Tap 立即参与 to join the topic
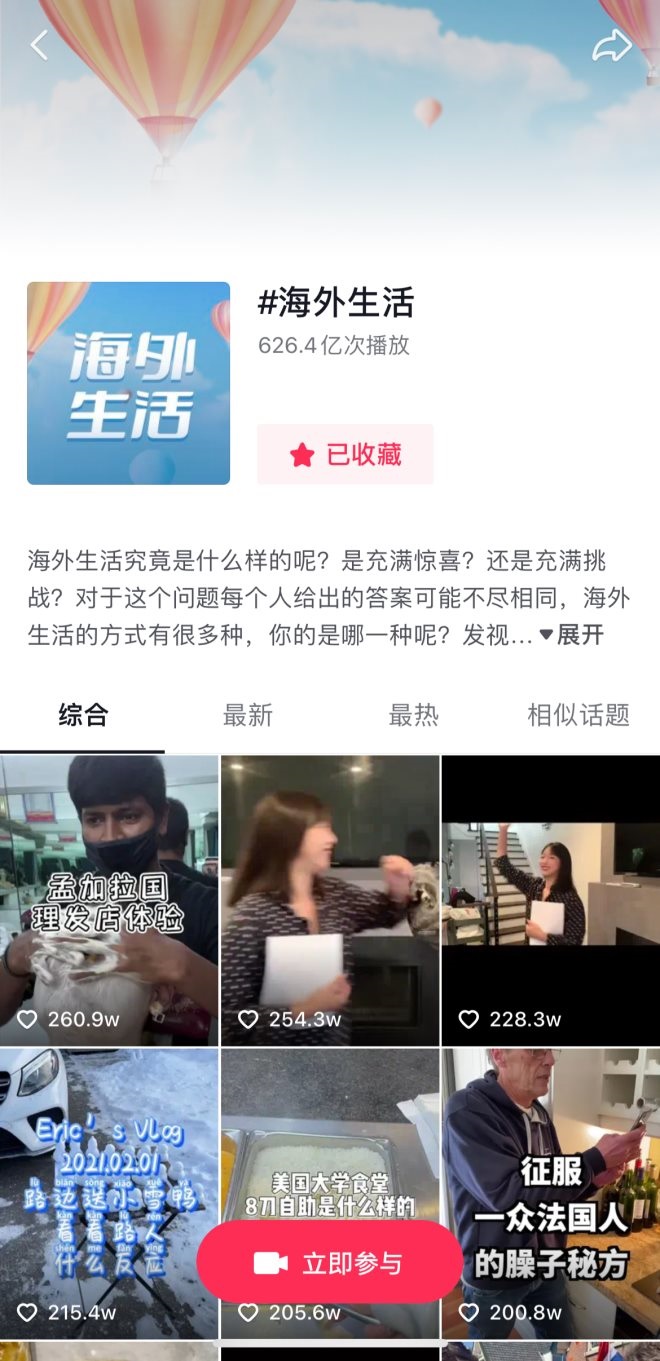660x1361 pixels. point(329,1263)
